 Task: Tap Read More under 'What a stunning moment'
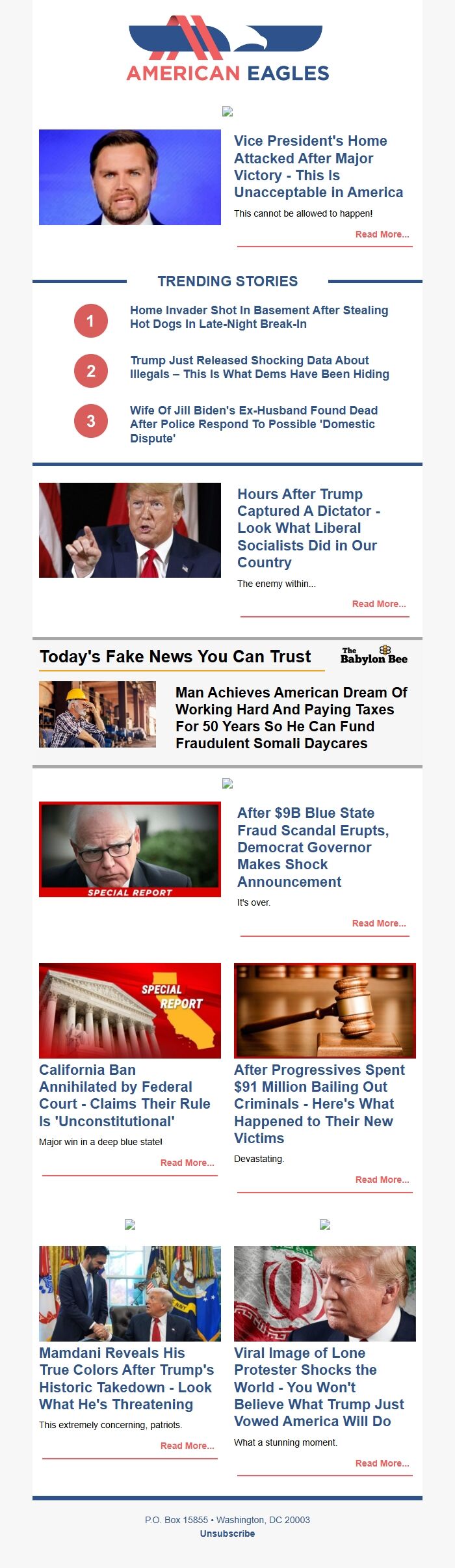pos(382,1463)
